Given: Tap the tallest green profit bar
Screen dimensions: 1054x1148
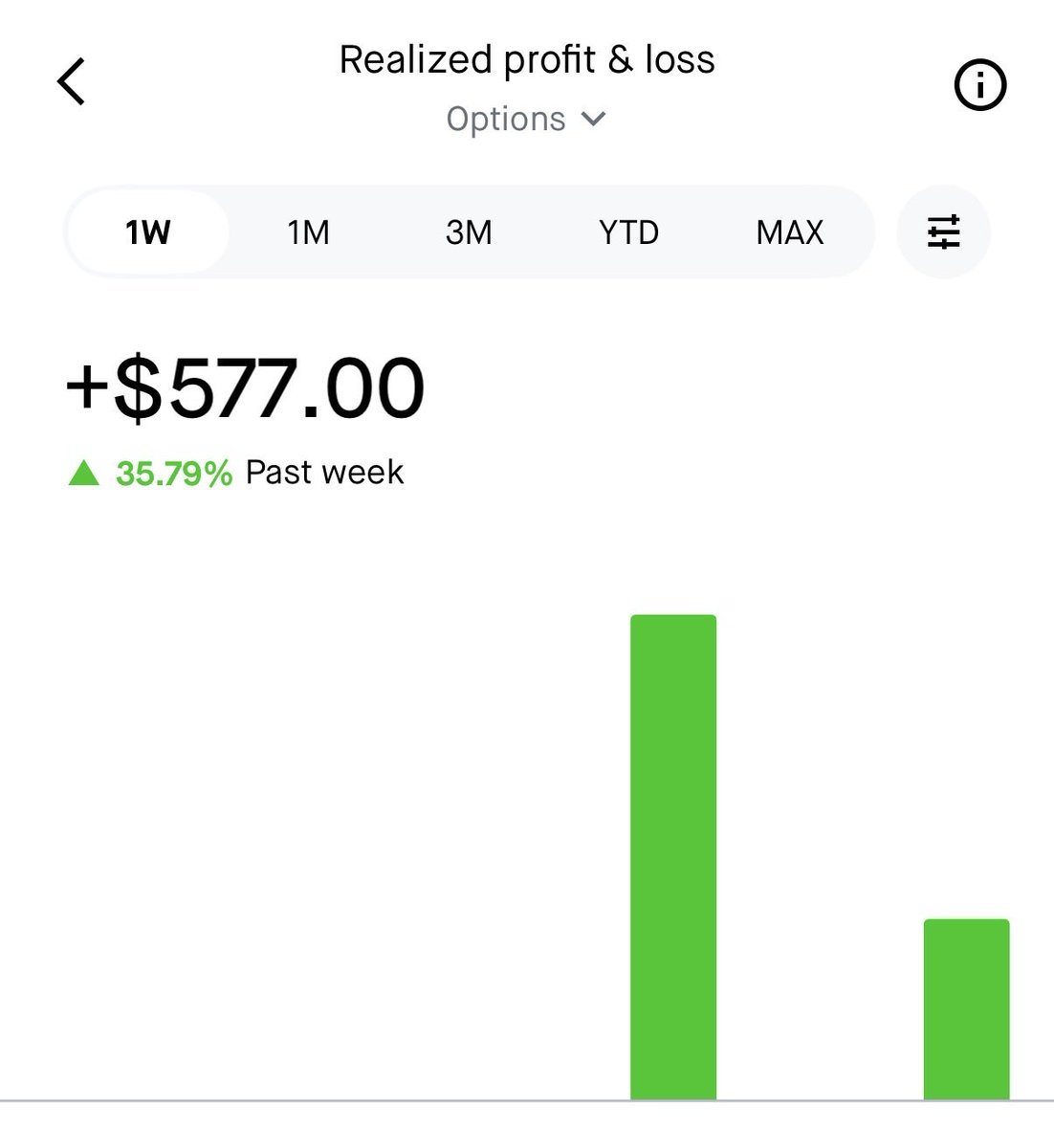Looking at the screenshot, I should coord(673,856).
